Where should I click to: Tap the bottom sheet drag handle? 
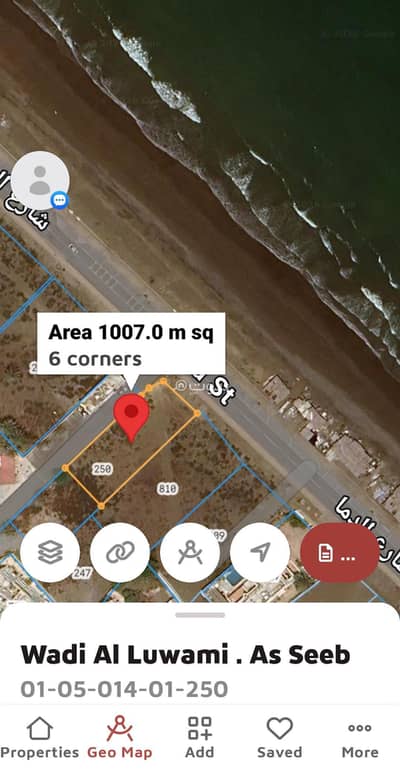coord(200,615)
